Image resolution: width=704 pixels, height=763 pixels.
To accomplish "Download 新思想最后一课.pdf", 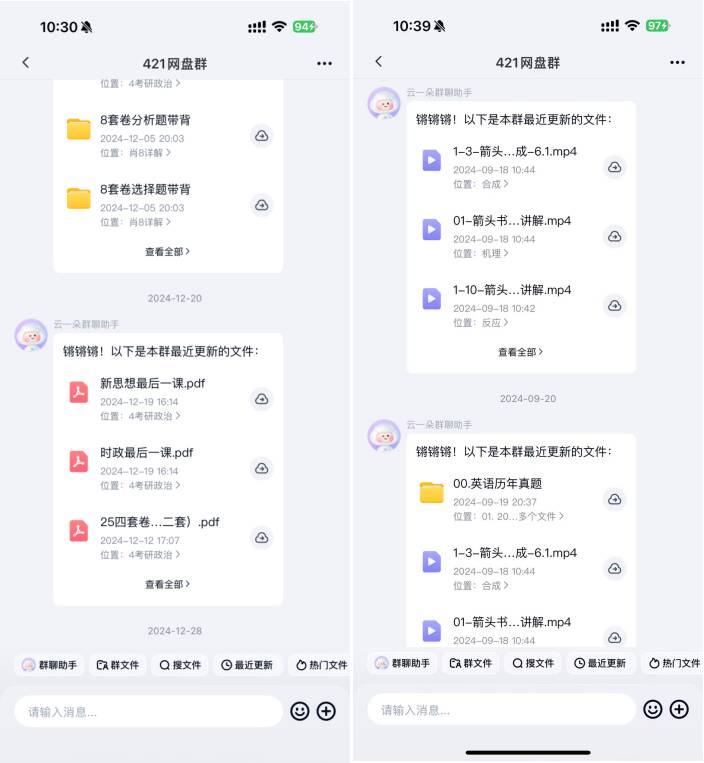I will 261,399.
